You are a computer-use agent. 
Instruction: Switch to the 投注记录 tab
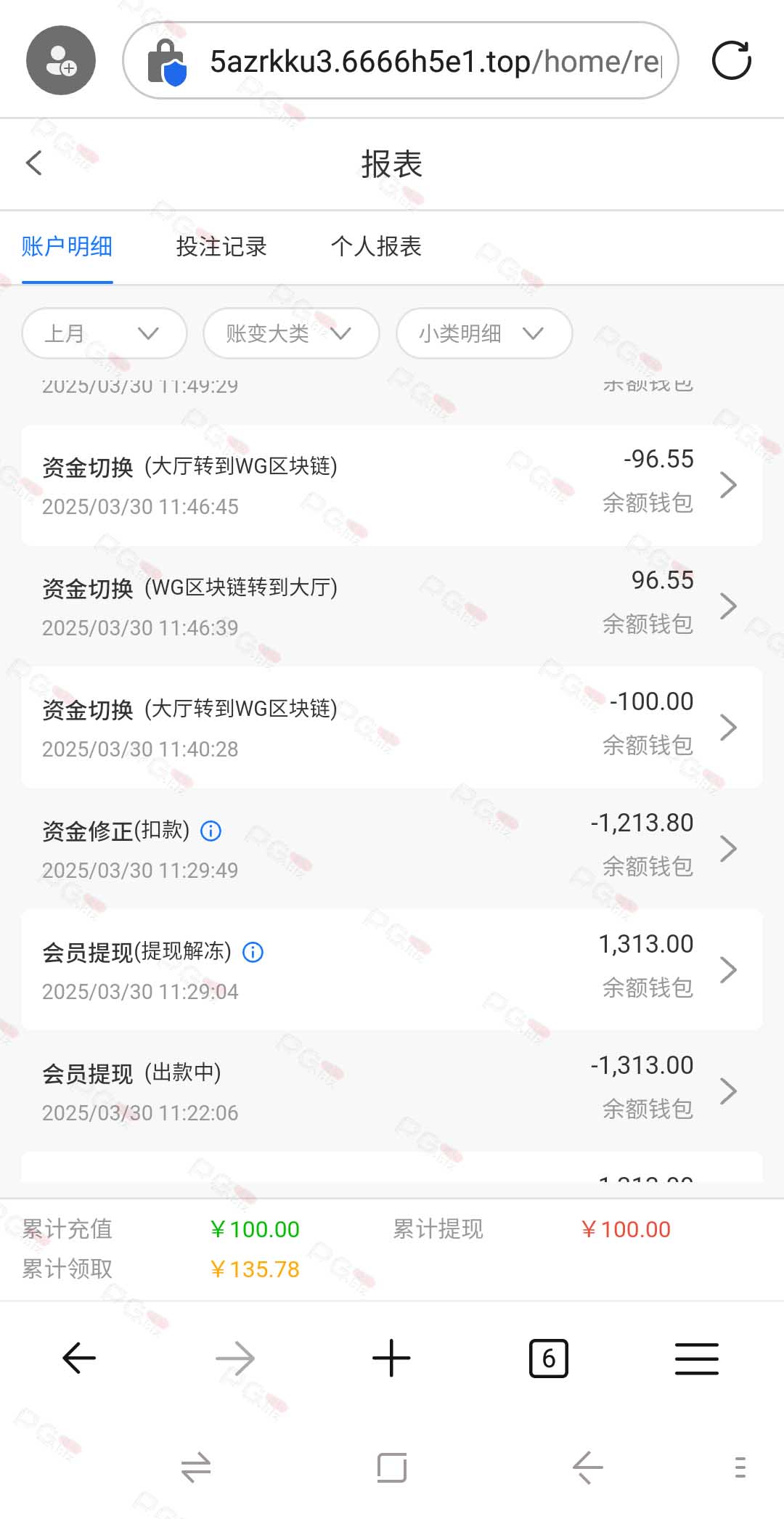[x=221, y=247]
